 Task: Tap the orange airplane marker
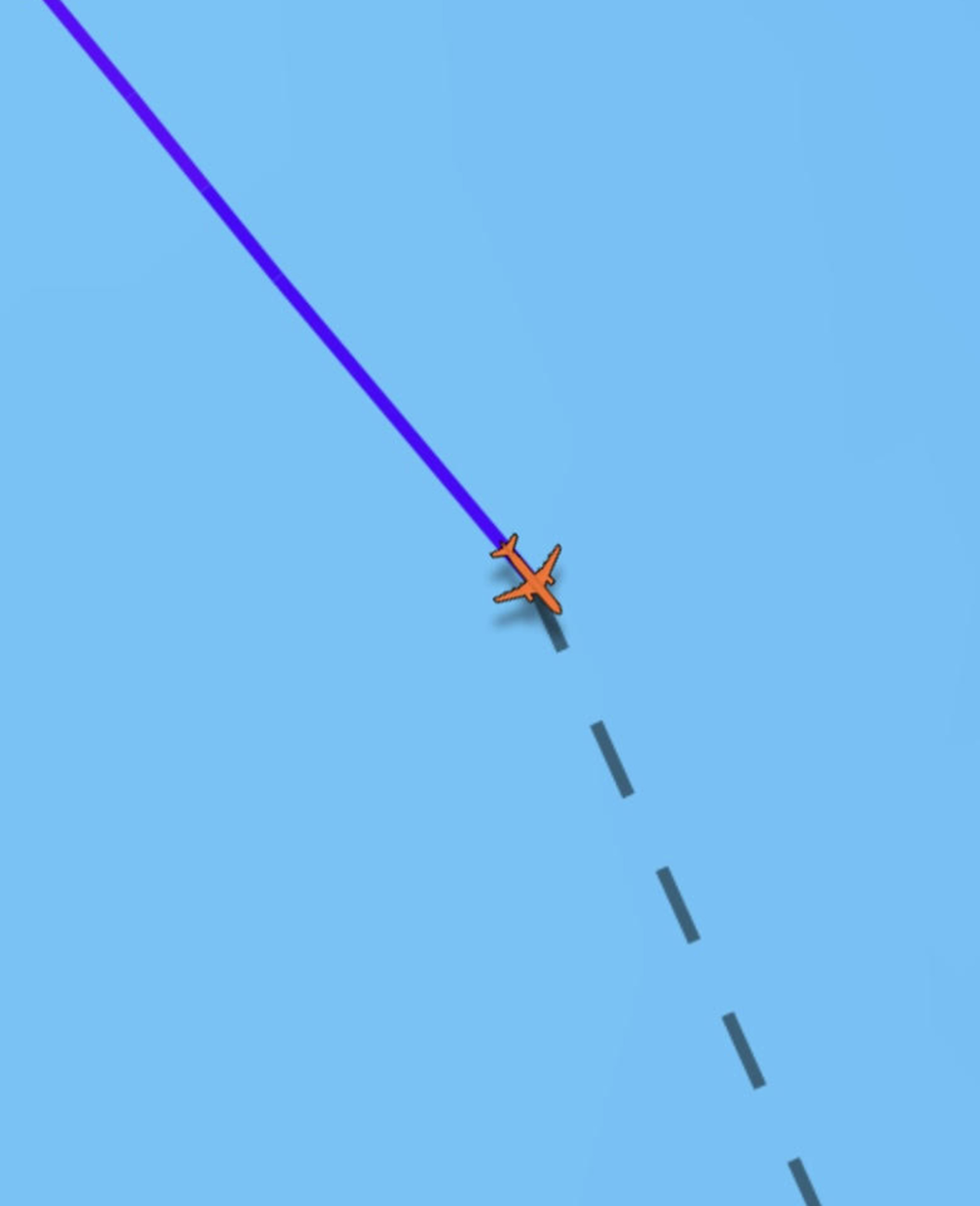click(x=531, y=579)
